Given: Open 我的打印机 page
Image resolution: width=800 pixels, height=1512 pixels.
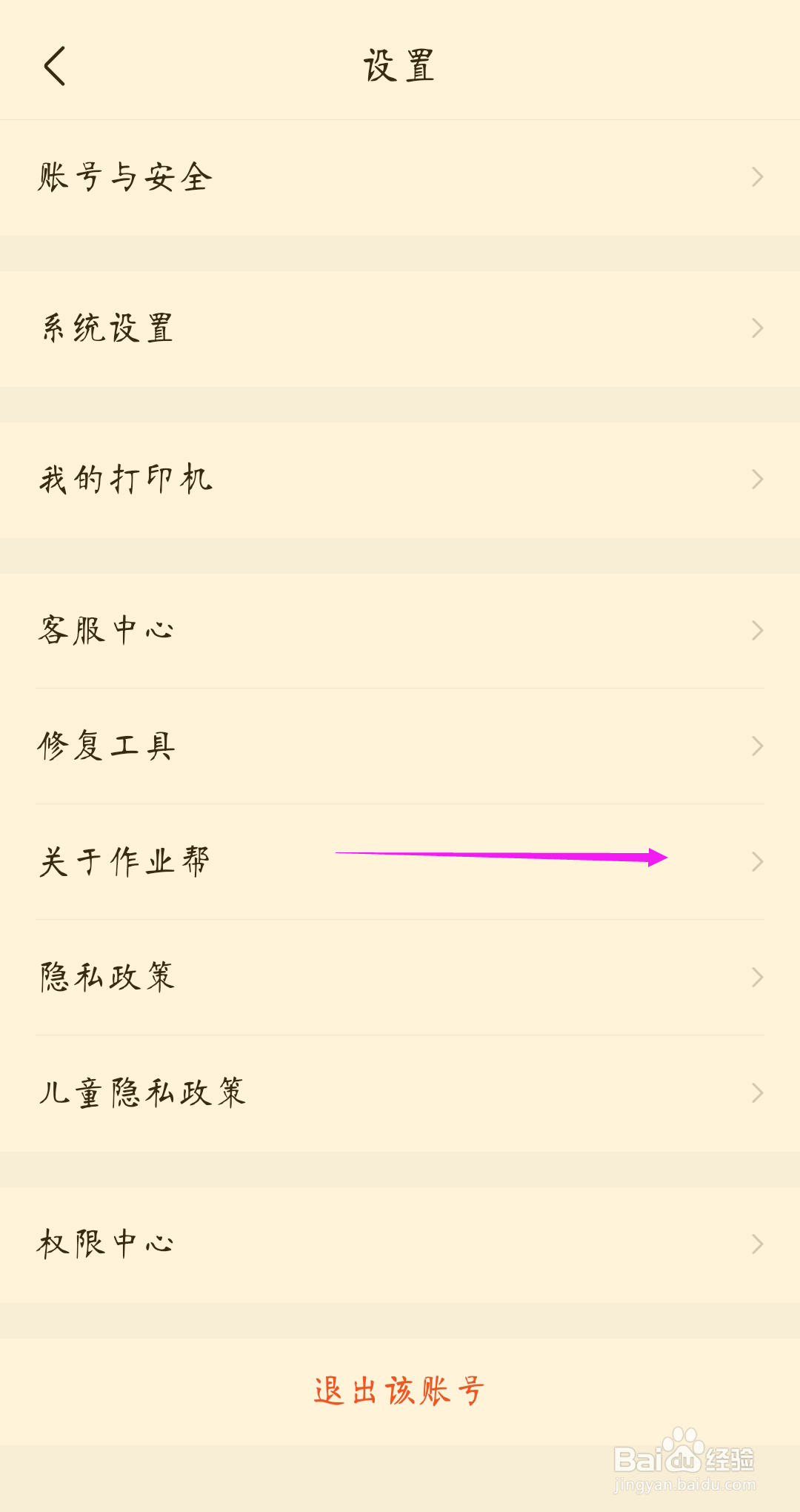Looking at the screenshot, I should click(x=126, y=479).
